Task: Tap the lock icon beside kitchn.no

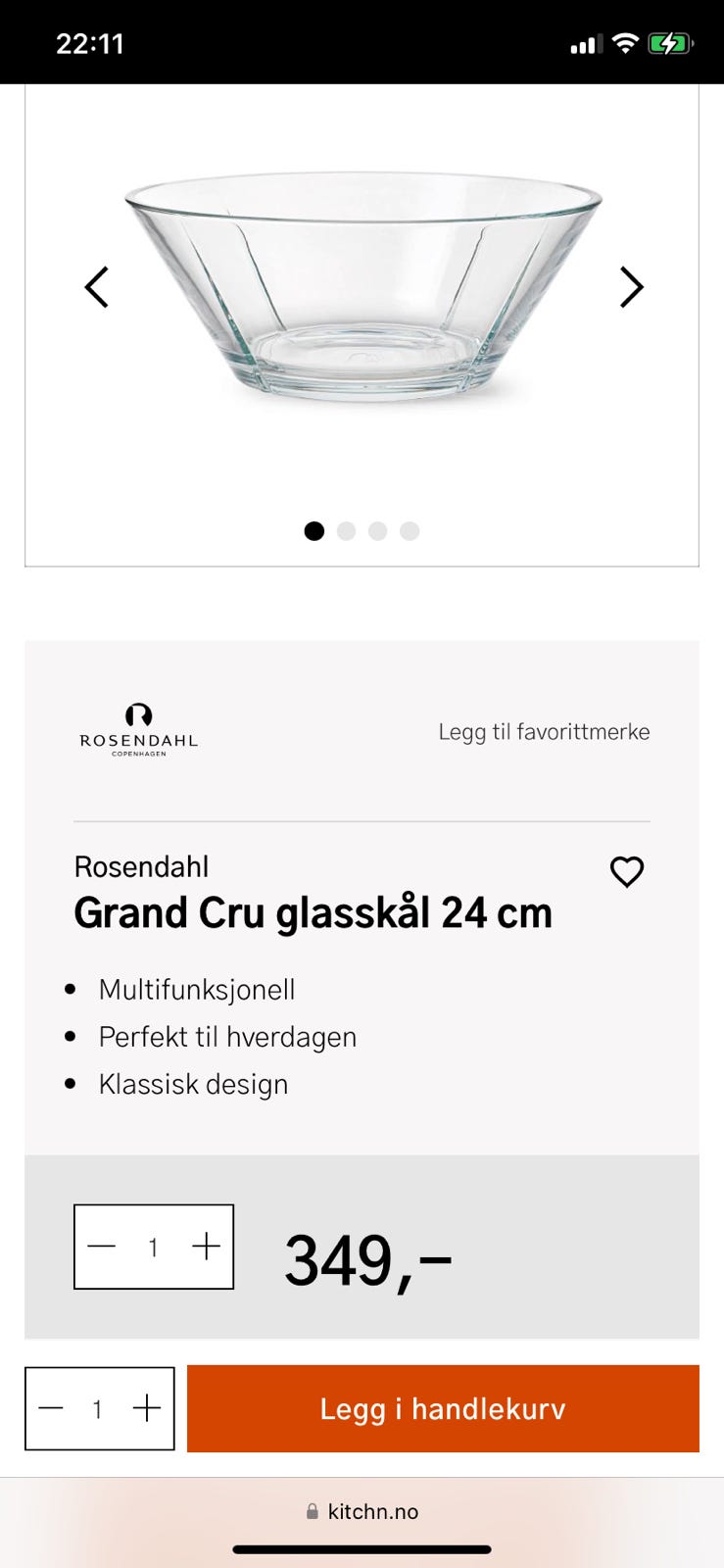Action: (x=313, y=1511)
